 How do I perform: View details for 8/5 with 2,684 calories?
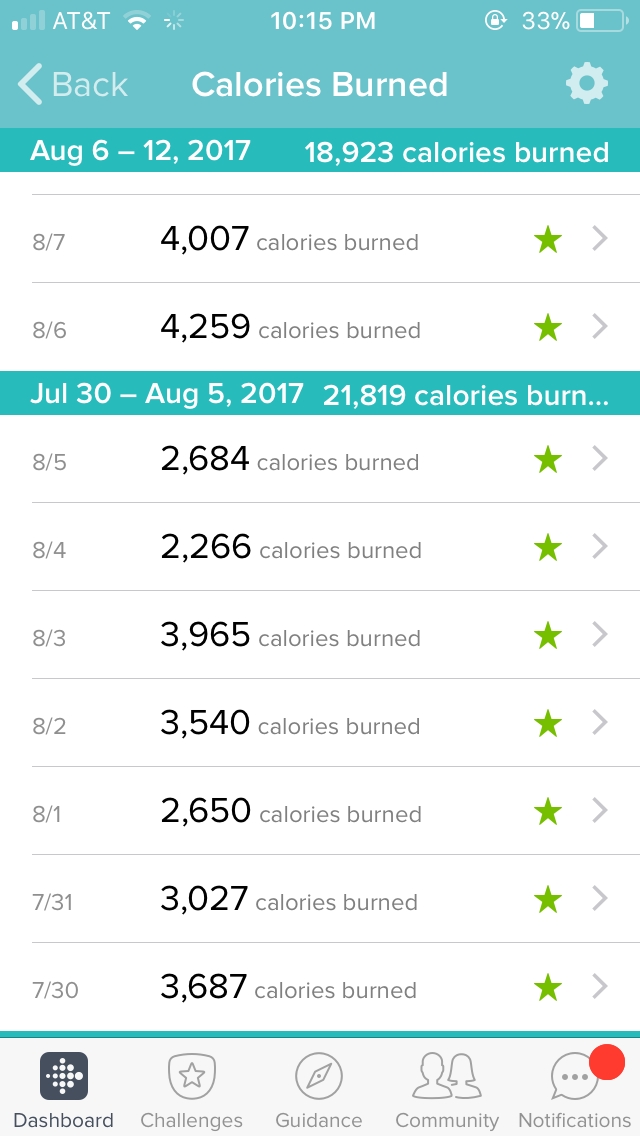[320, 459]
